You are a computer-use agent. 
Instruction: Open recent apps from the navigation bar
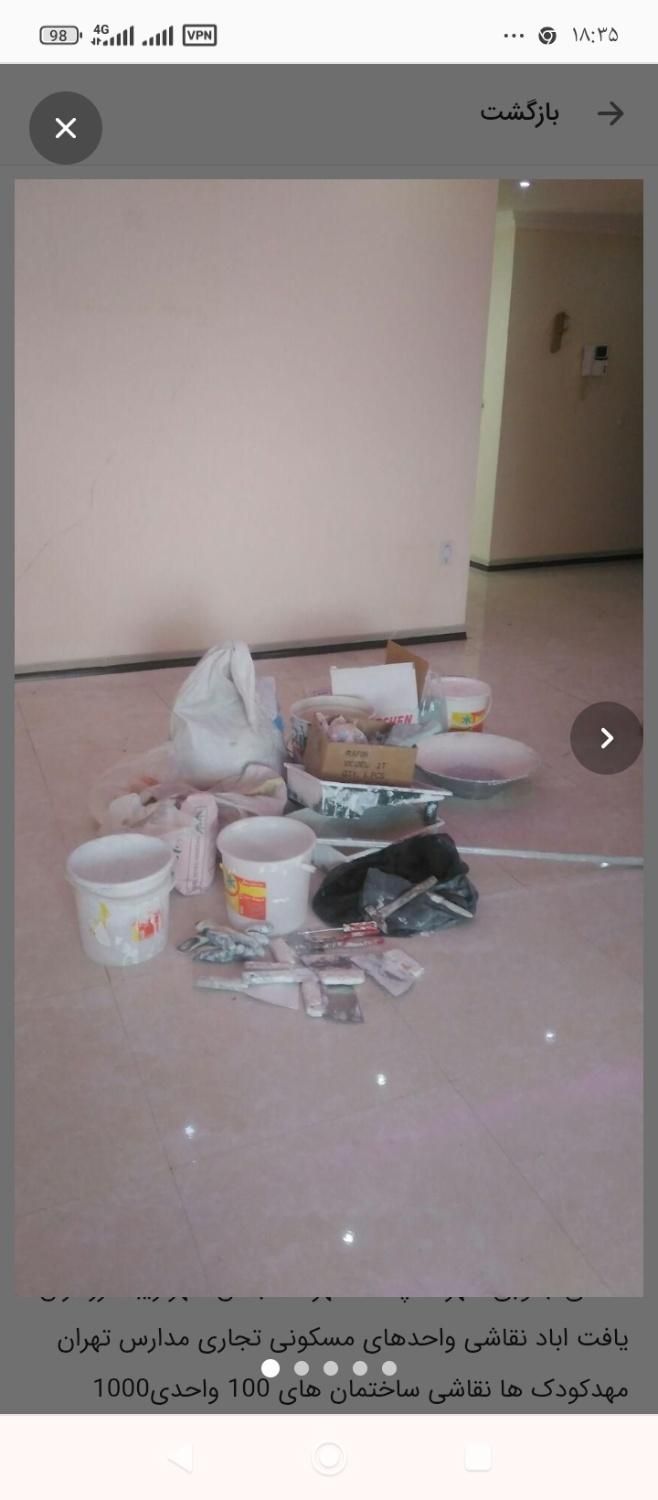coord(478,1458)
